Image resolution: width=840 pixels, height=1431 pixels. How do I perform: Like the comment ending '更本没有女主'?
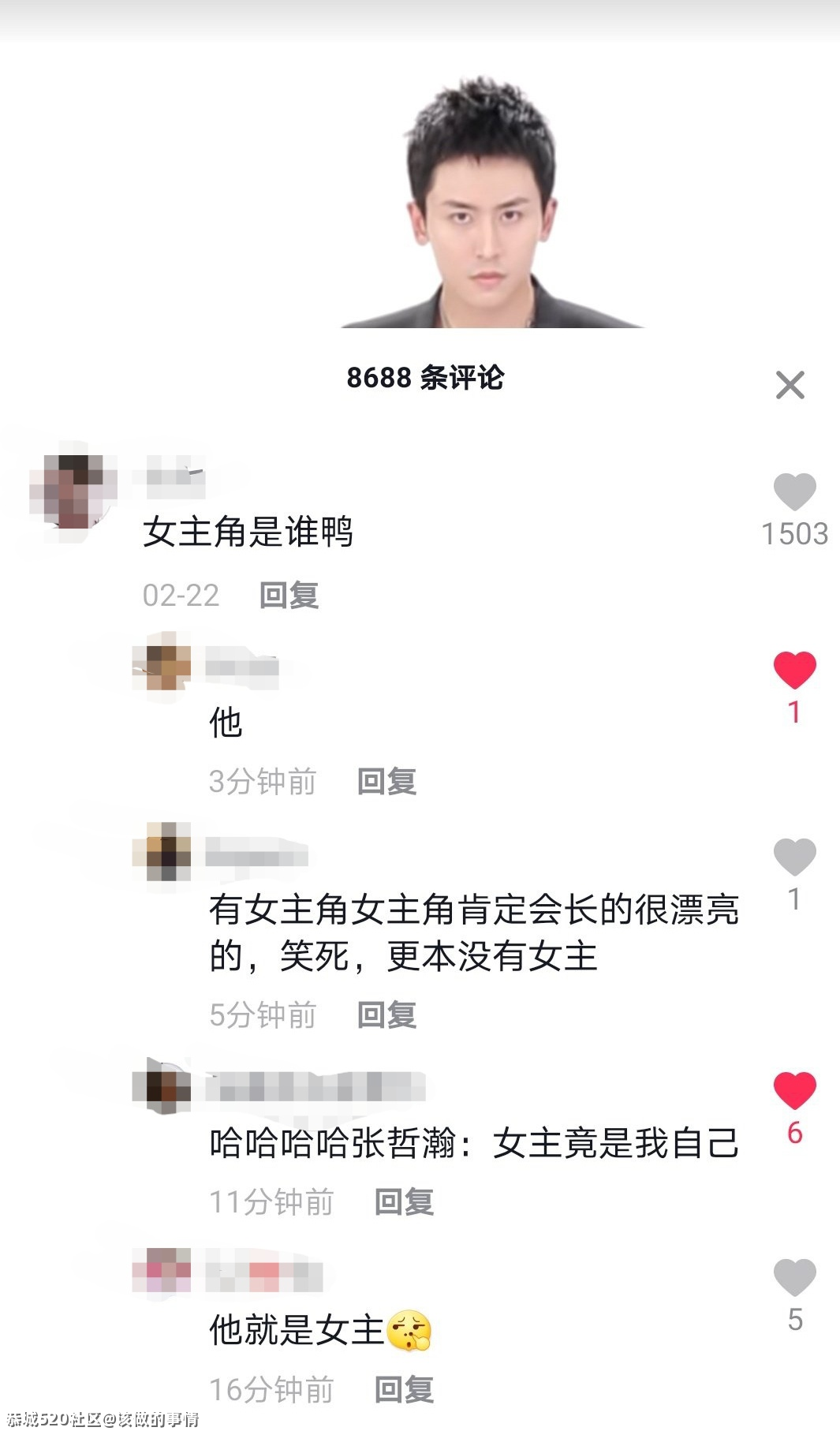tap(794, 857)
